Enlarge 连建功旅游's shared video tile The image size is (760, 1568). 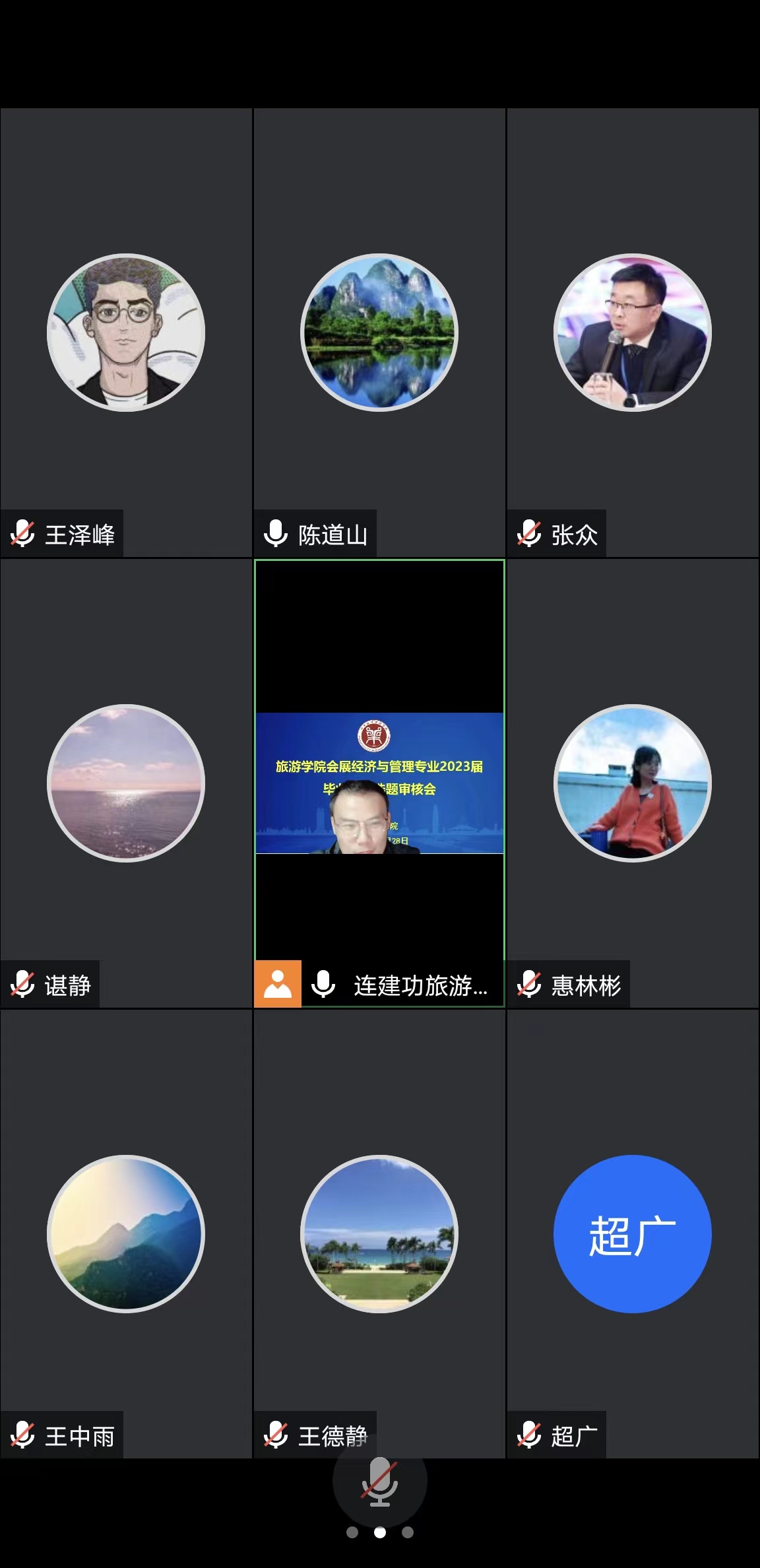click(379, 783)
